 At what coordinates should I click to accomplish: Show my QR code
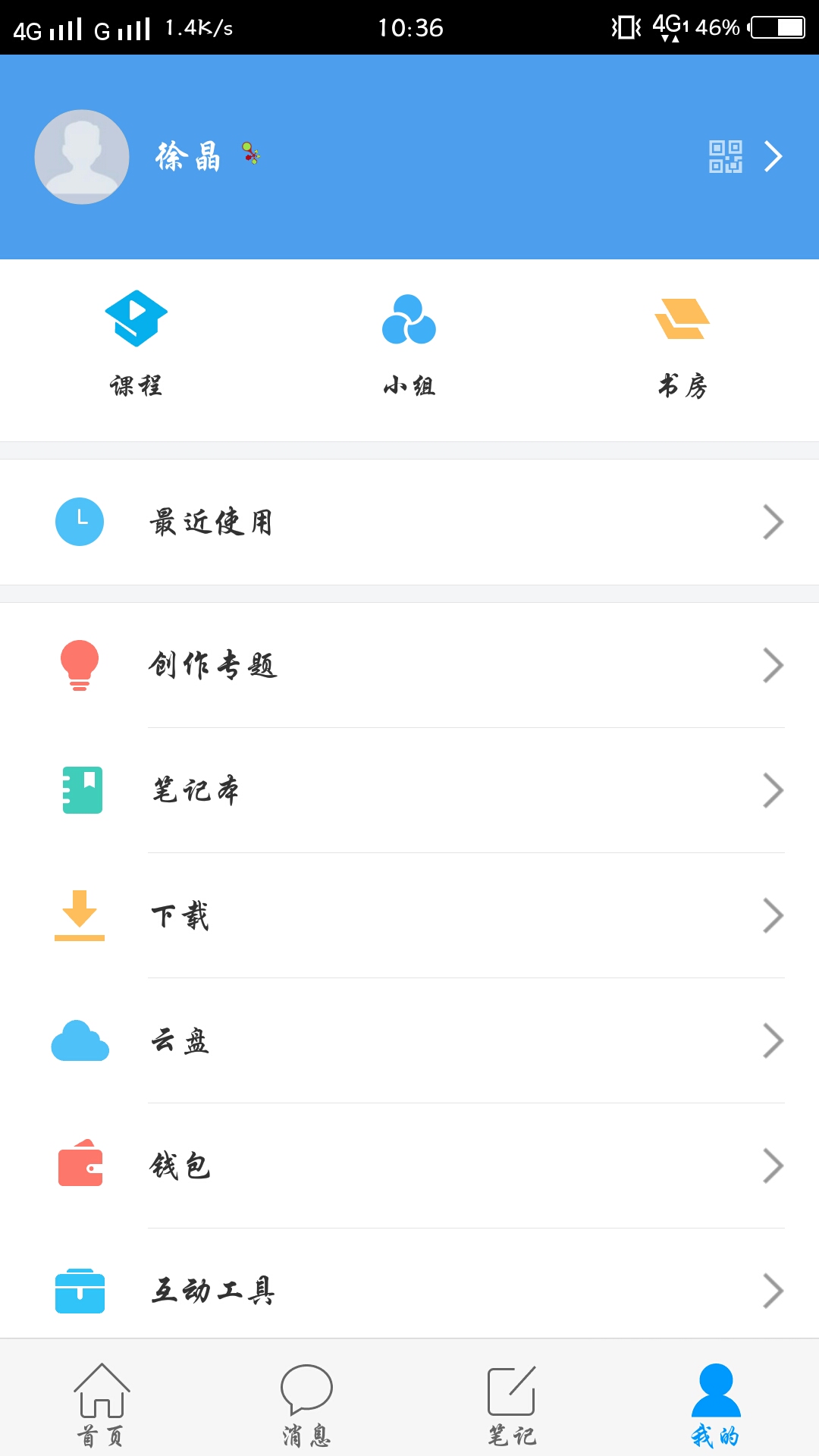[x=725, y=156]
